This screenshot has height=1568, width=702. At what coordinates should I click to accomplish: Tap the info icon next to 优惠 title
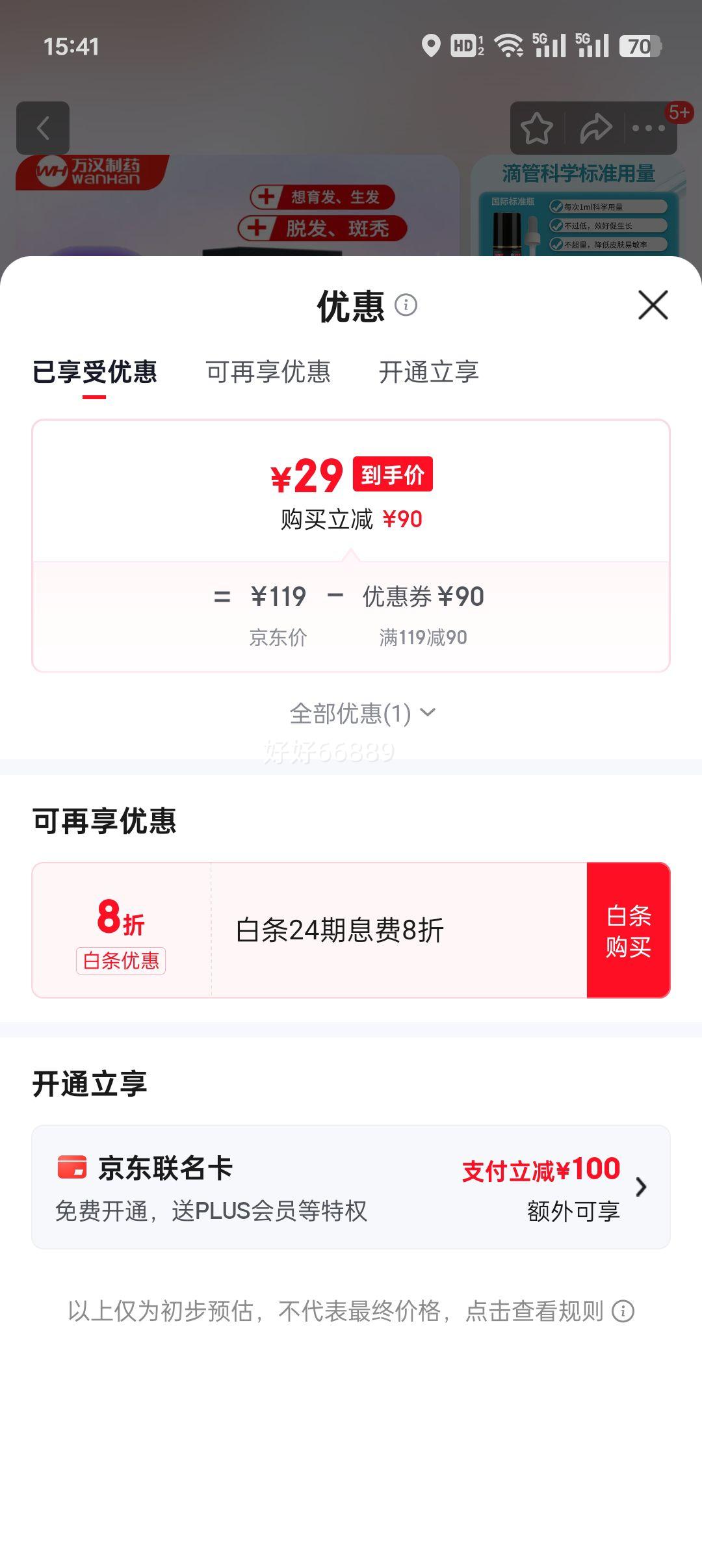click(407, 306)
